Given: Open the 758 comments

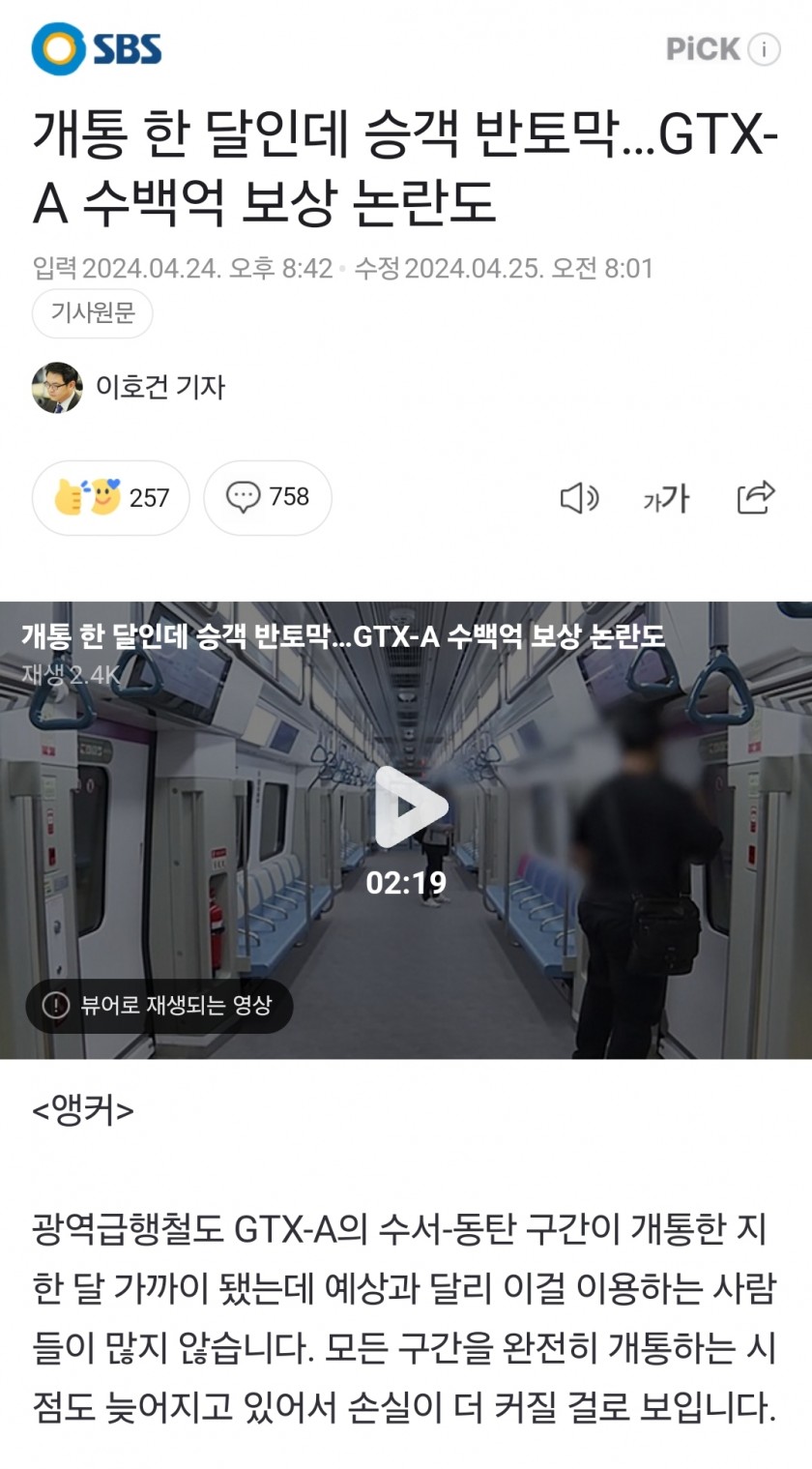Looking at the screenshot, I should tap(268, 497).
